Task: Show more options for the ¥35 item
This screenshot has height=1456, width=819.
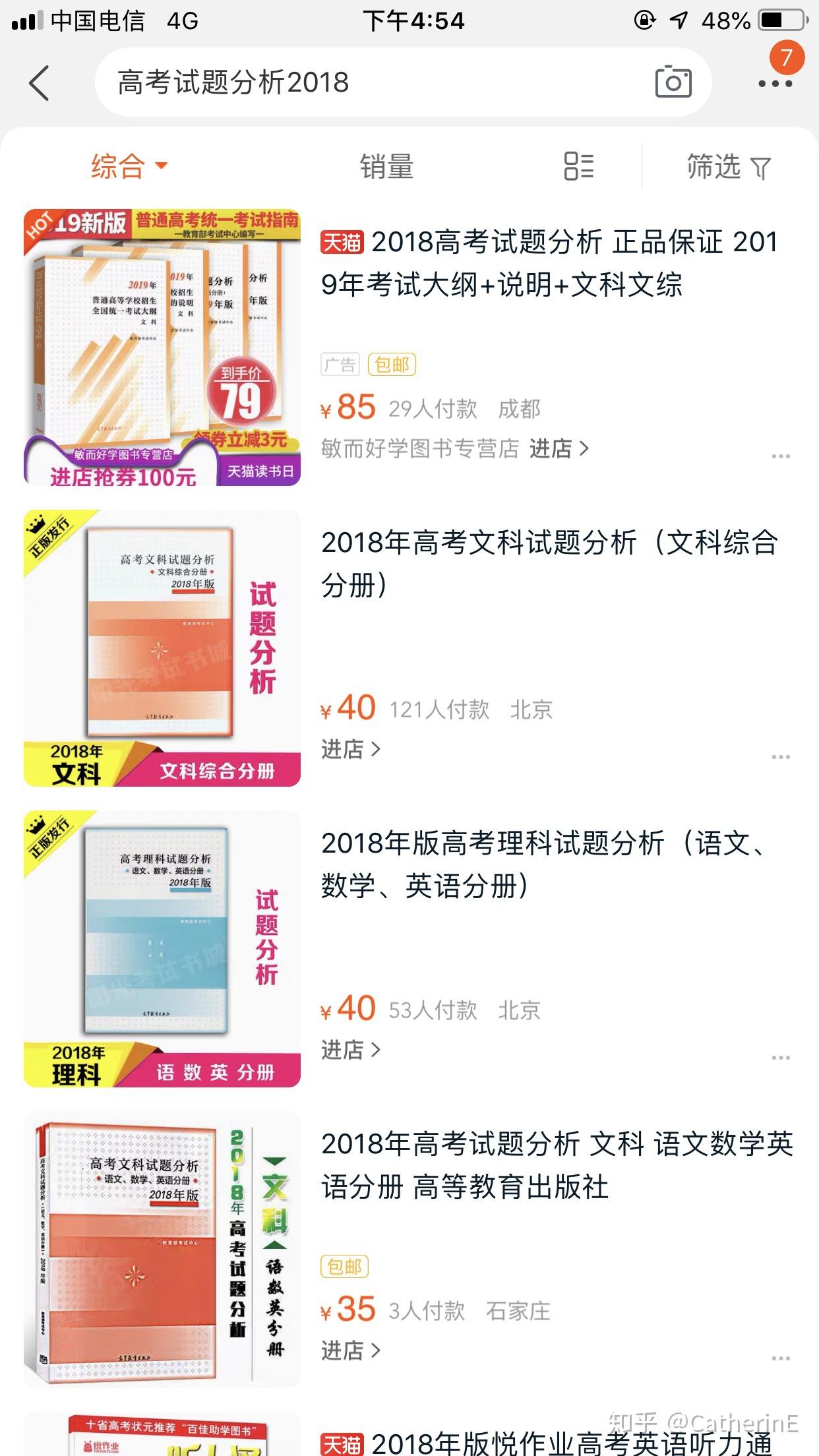Action: pos(781,1358)
